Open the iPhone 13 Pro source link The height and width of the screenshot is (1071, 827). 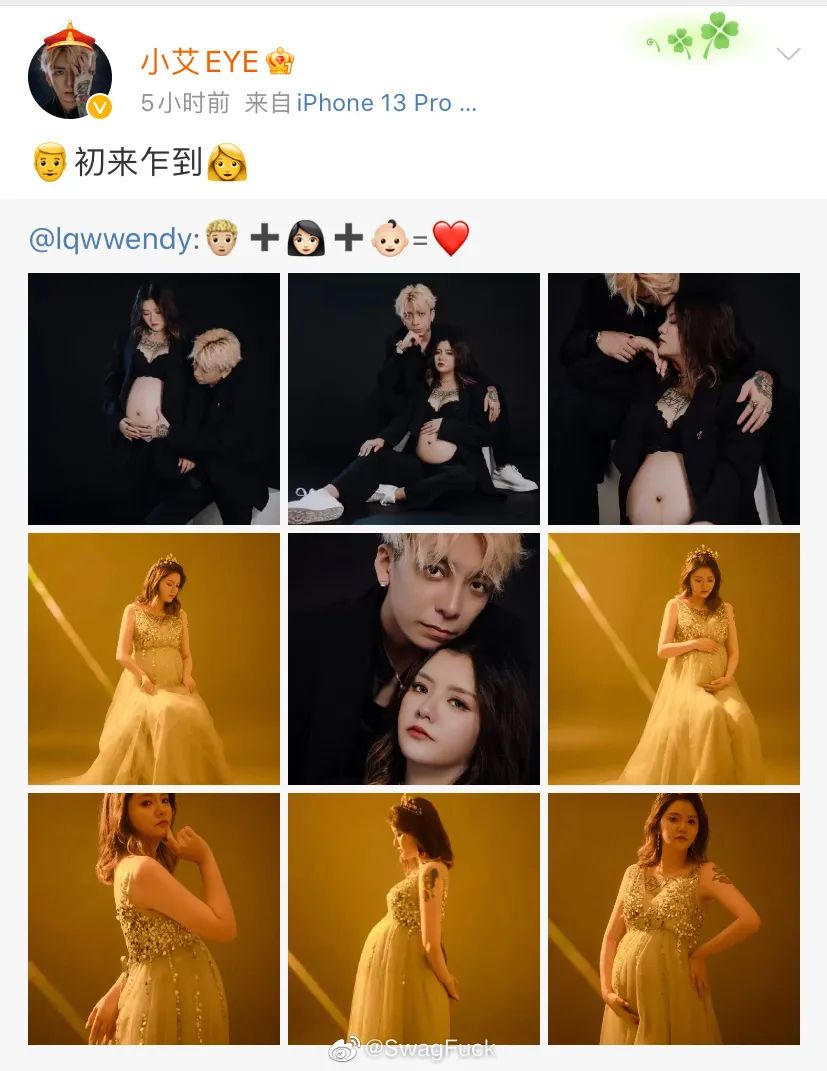(x=386, y=103)
